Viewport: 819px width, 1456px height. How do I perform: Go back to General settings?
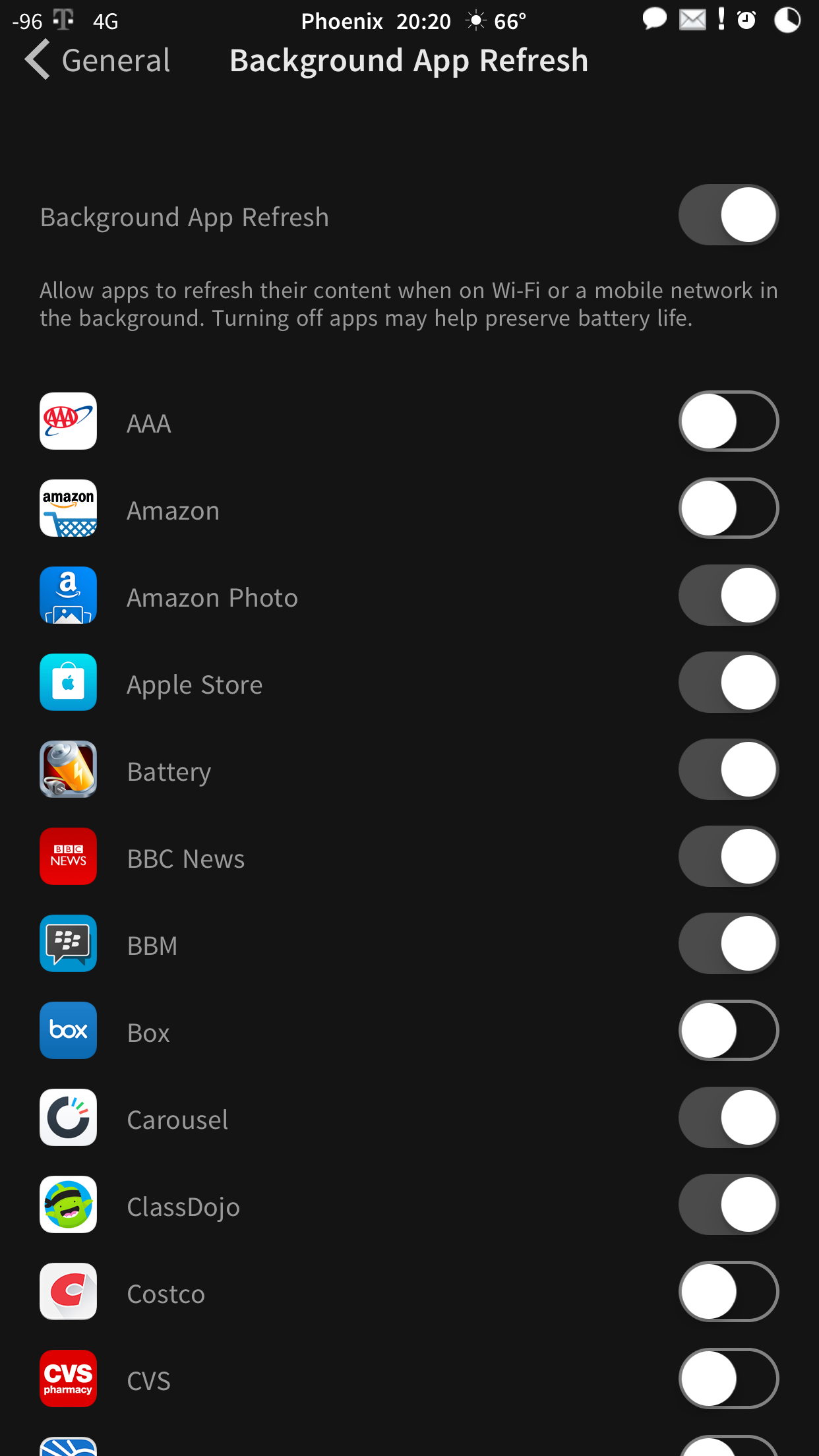click(x=98, y=61)
